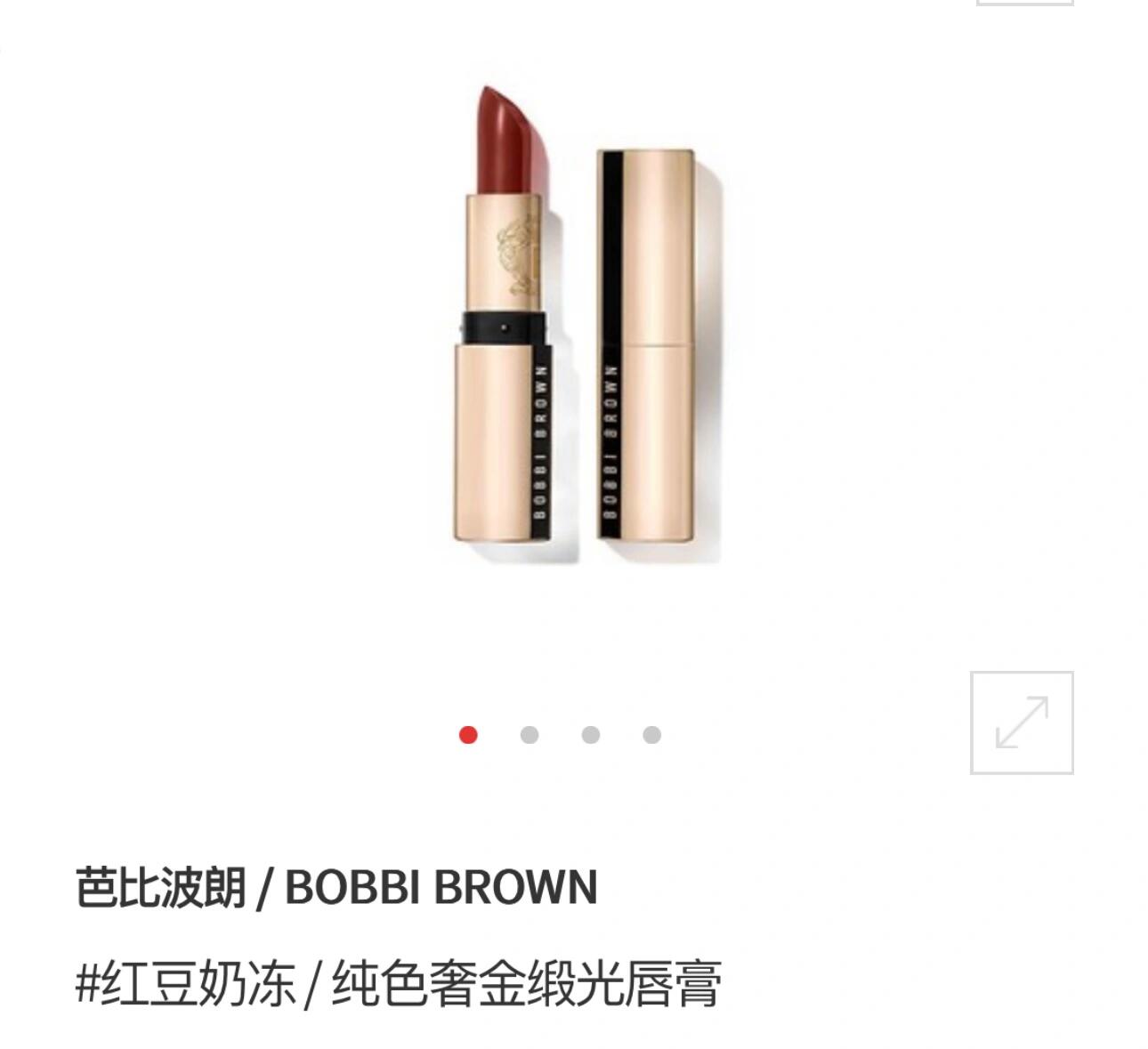This screenshot has height=1049, width=1148.
Task: Jump to the third image indicator dot
Action: [591, 735]
